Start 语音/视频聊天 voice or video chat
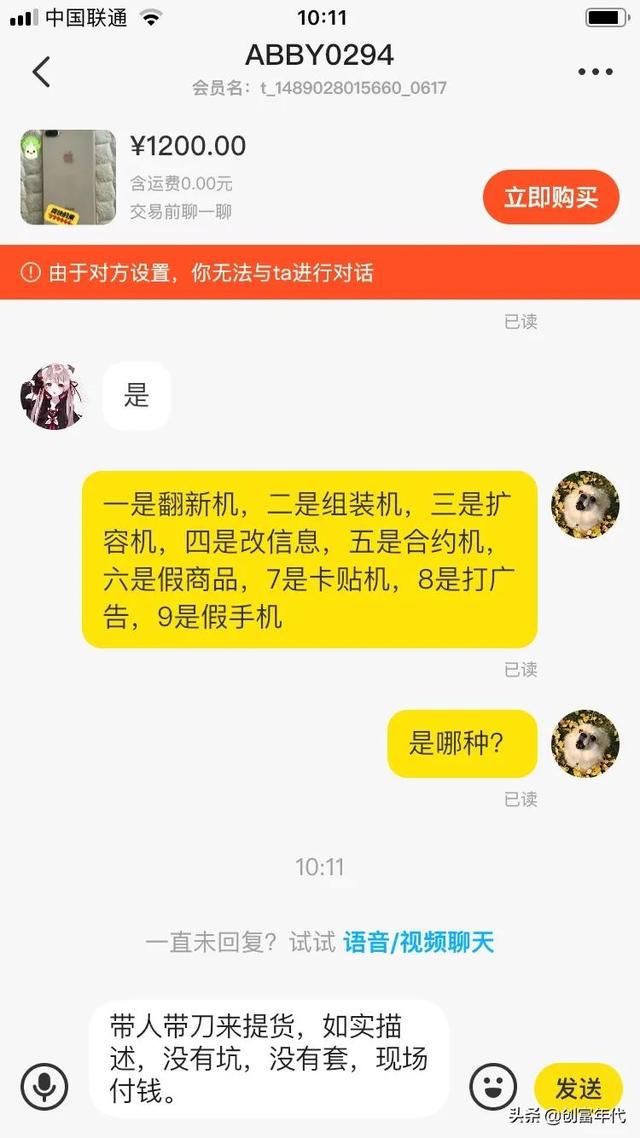640x1138 pixels. 418,942
